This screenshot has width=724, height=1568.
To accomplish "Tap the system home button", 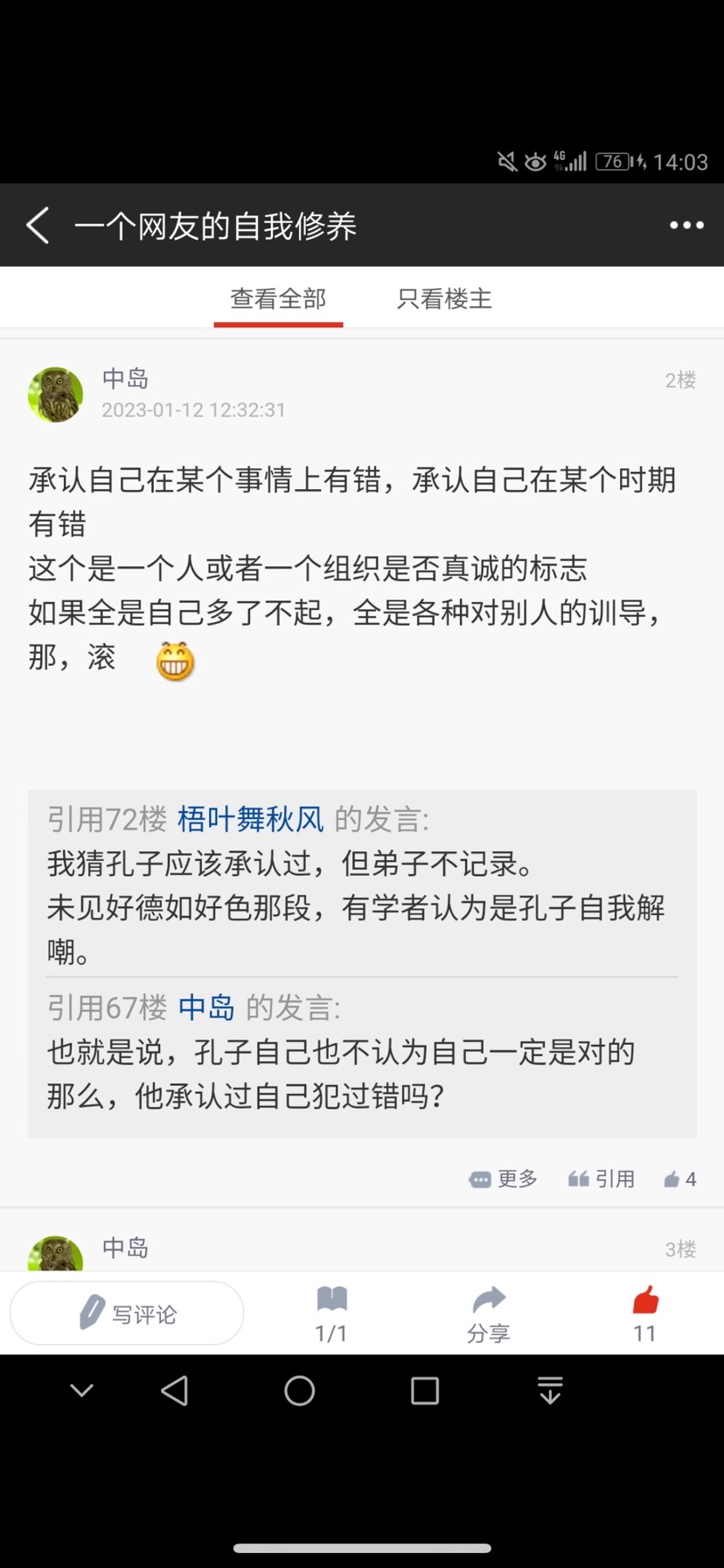I will (x=299, y=1390).
